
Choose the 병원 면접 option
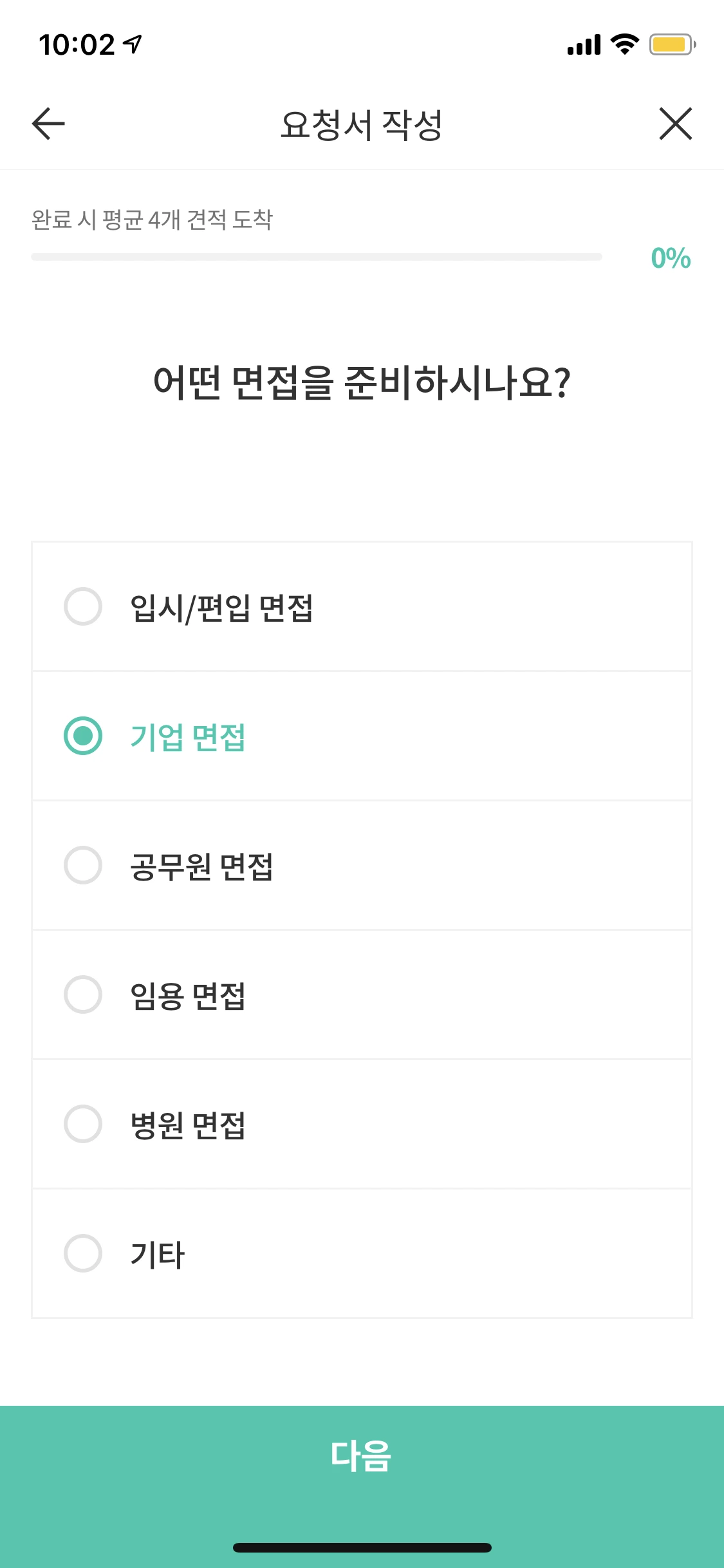(83, 1125)
